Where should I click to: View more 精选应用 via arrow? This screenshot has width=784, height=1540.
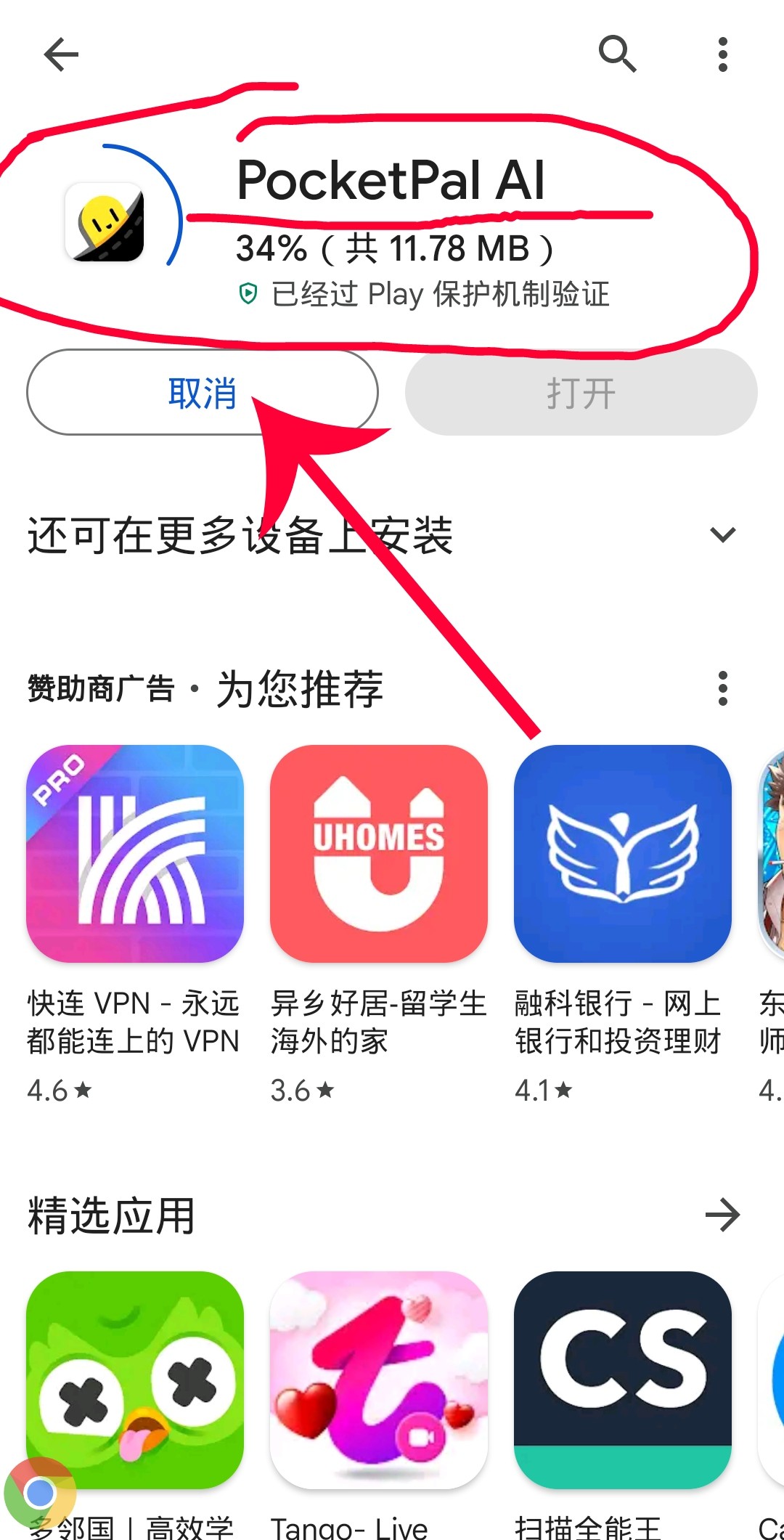click(x=722, y=1215)
